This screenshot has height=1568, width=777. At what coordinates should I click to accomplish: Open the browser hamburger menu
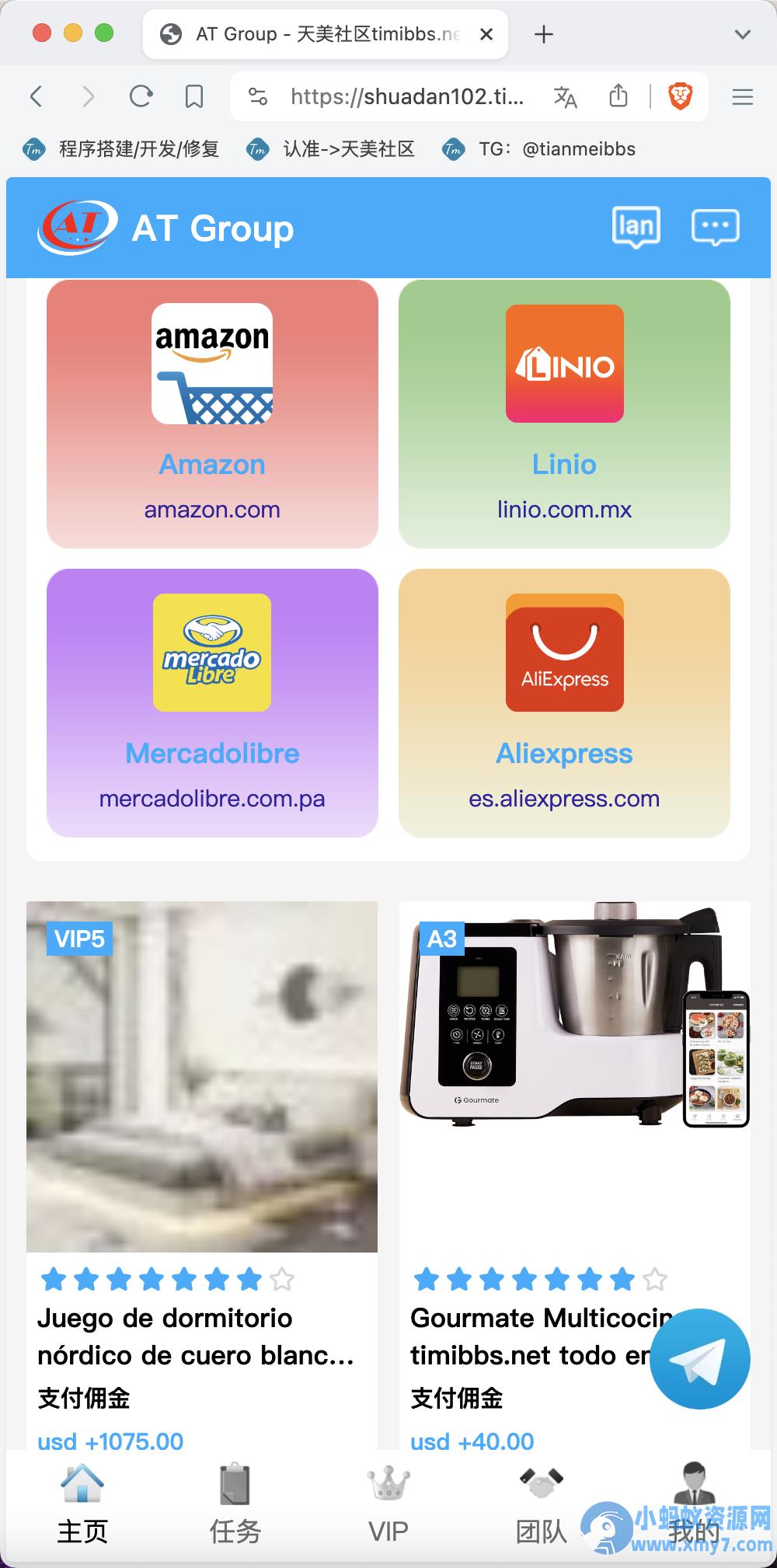[742, 96]
